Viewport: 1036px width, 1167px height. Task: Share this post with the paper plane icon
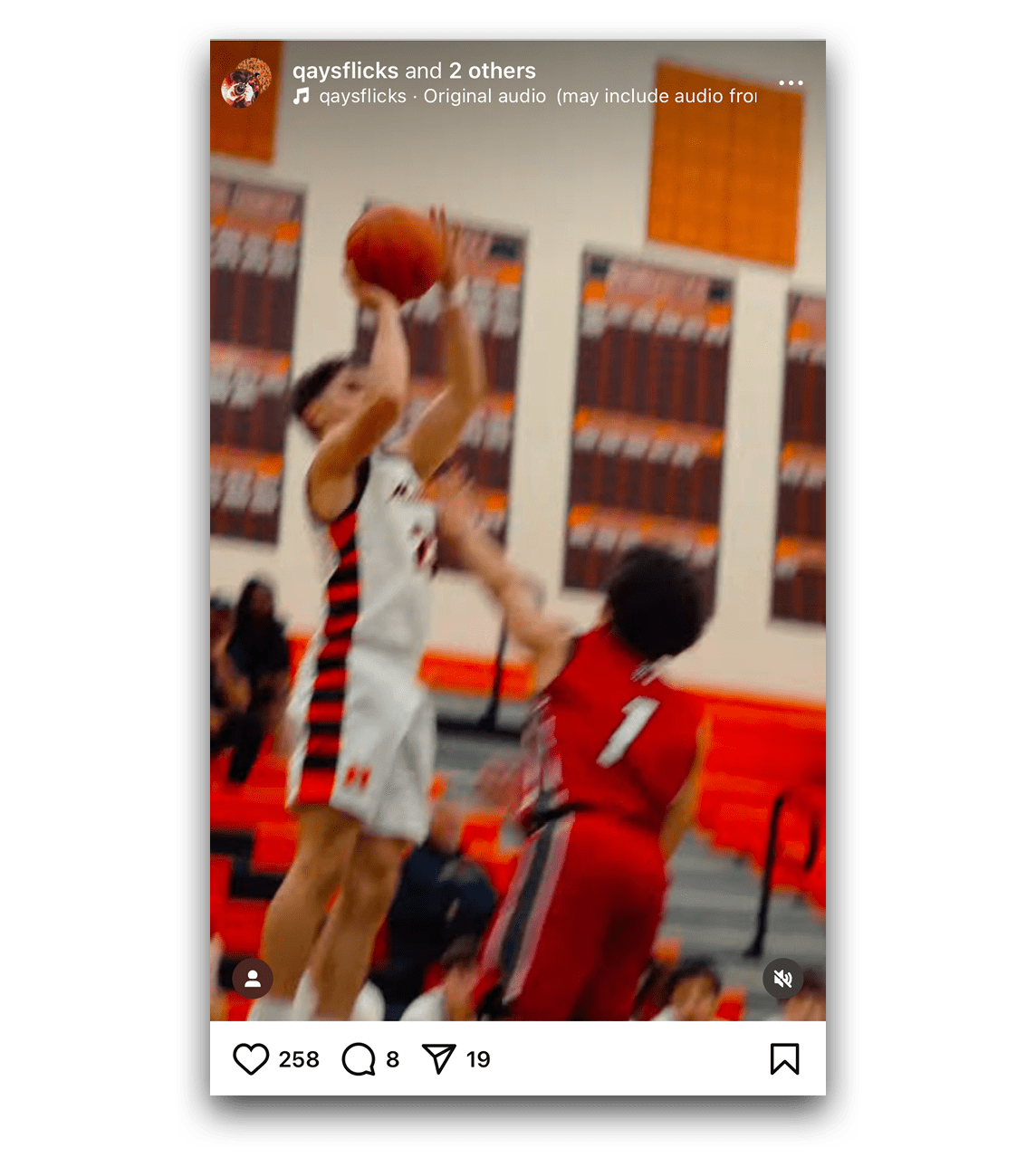(x=439, y=1059)
